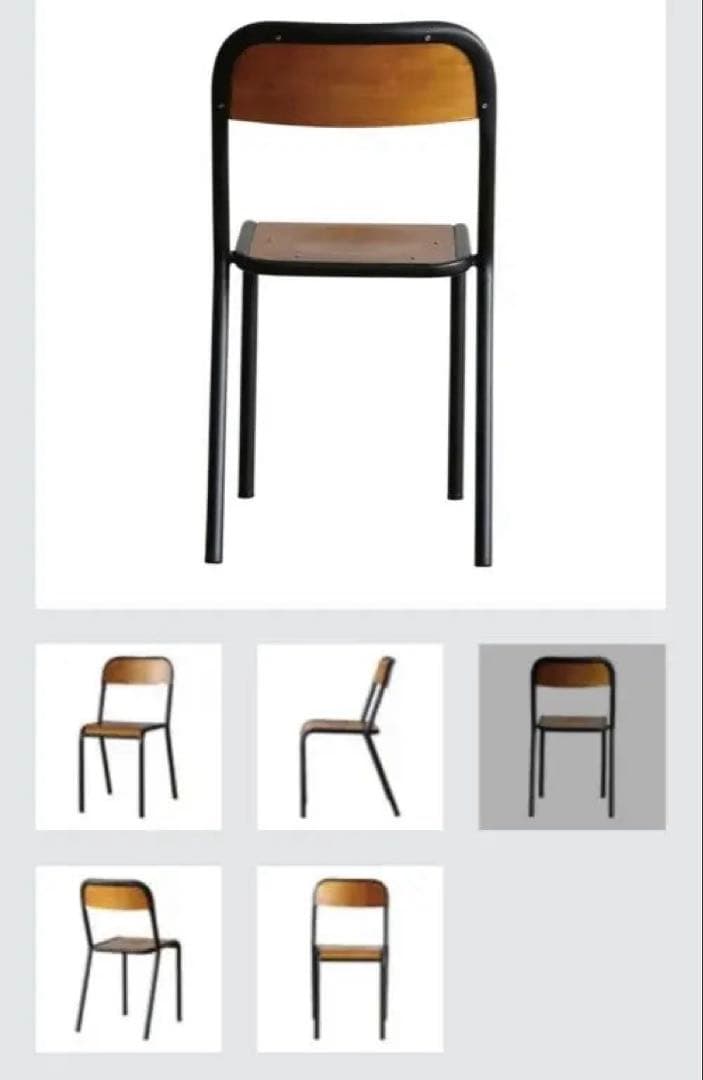Select the rear angled view chair thumbnail

pos(128,958)
